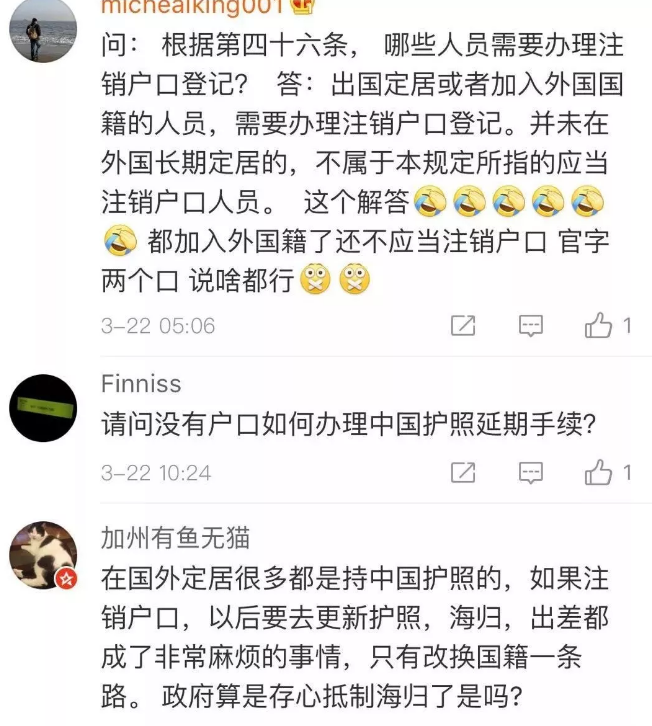Repost michealking001's comment
The image size is (652, 726).
[463, 325]
